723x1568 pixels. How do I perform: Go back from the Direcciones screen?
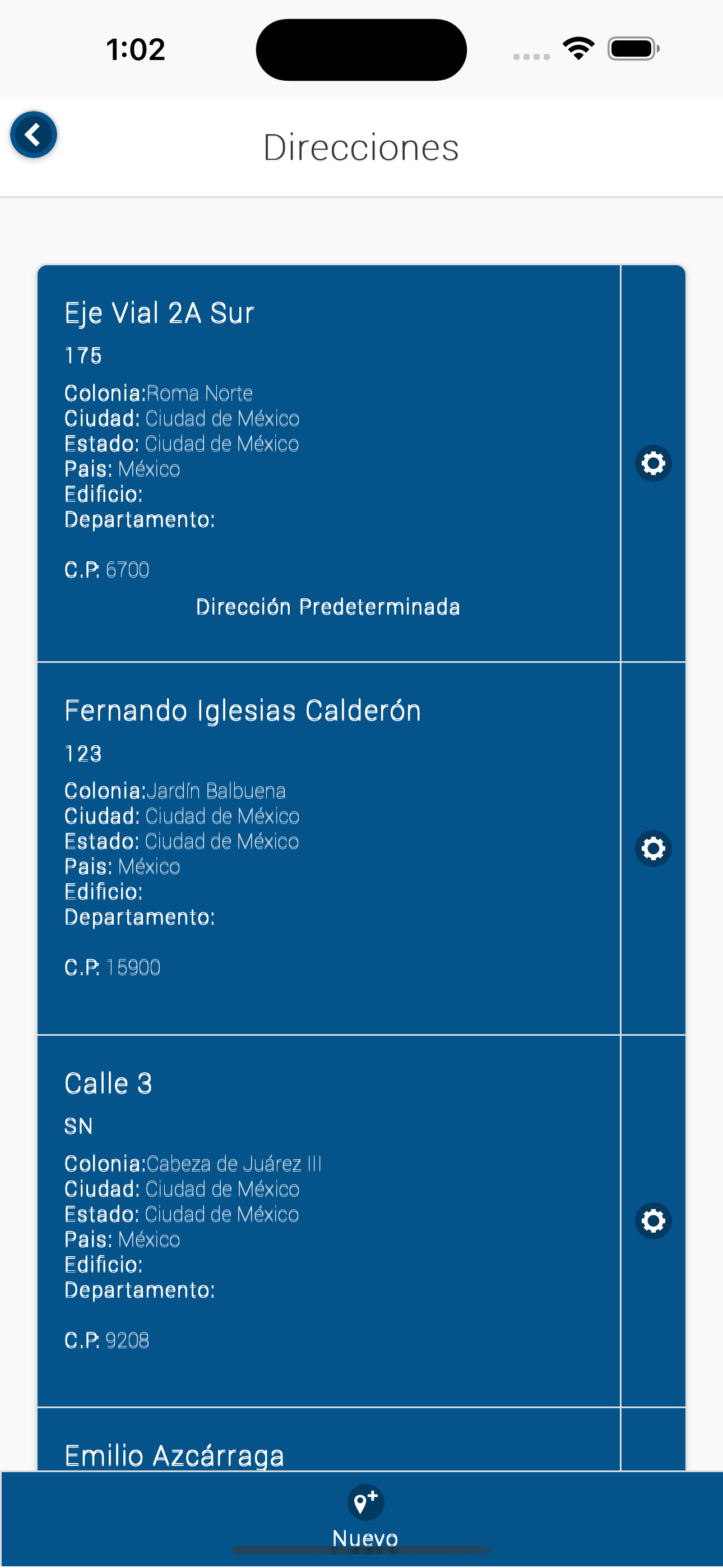(x=34, y=135)
